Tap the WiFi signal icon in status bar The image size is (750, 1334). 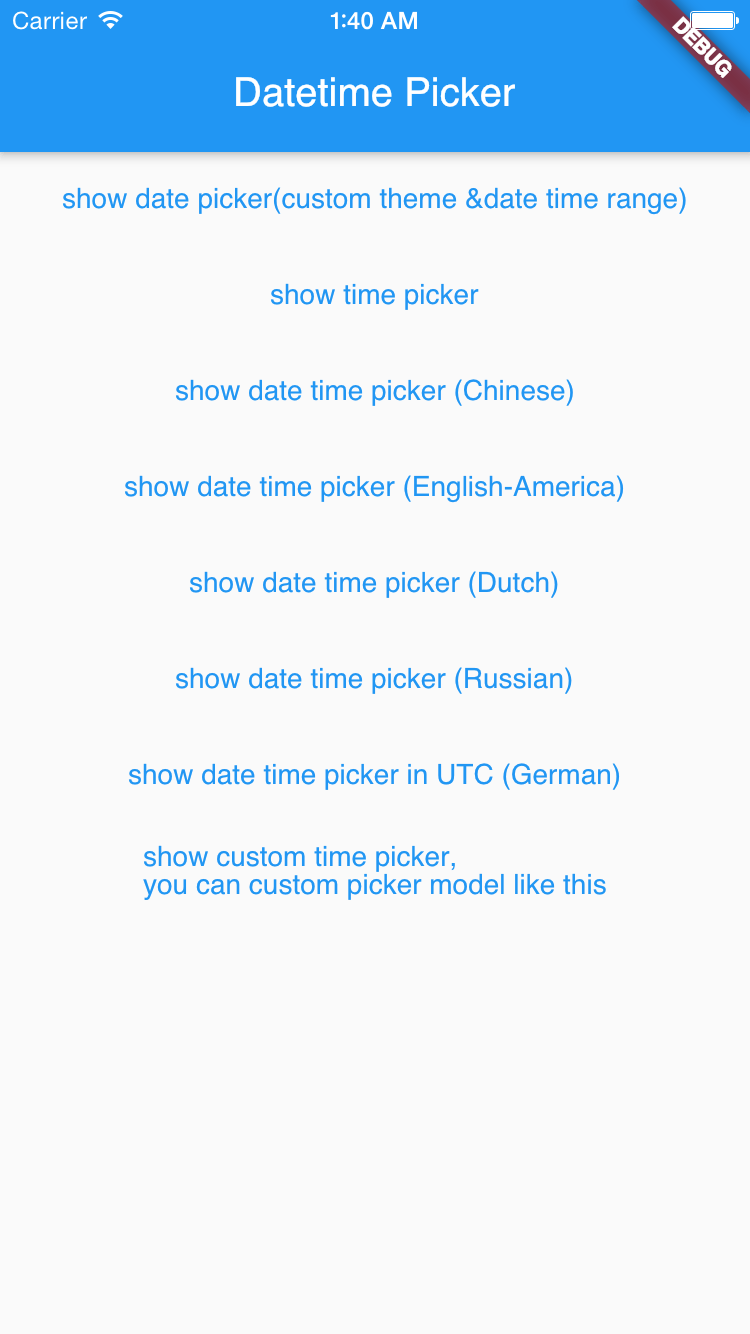pos(108,20)
